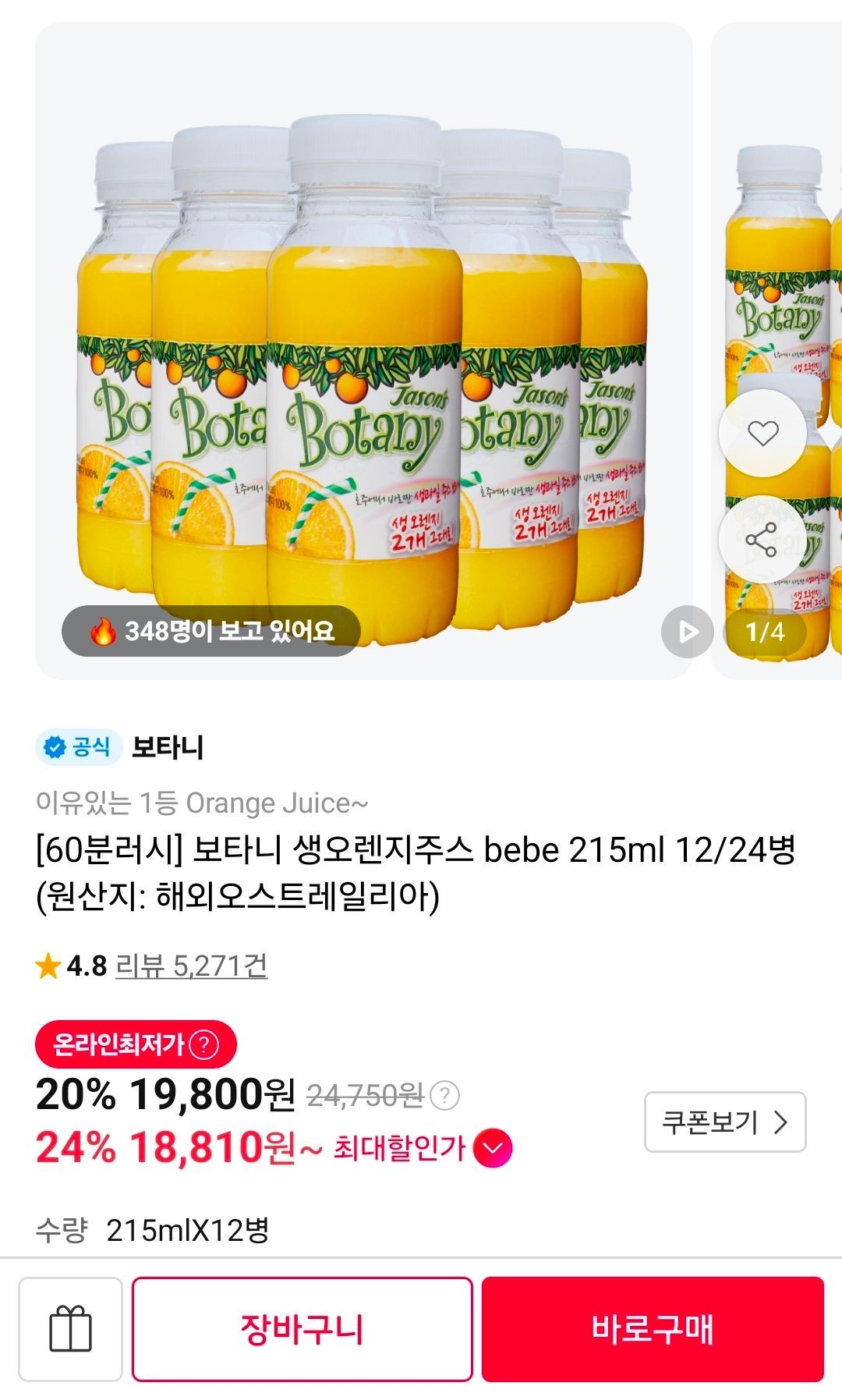Expand the 최대할인가 discount details
The height and width of the screenshot is (1400, 842).
493,1148
